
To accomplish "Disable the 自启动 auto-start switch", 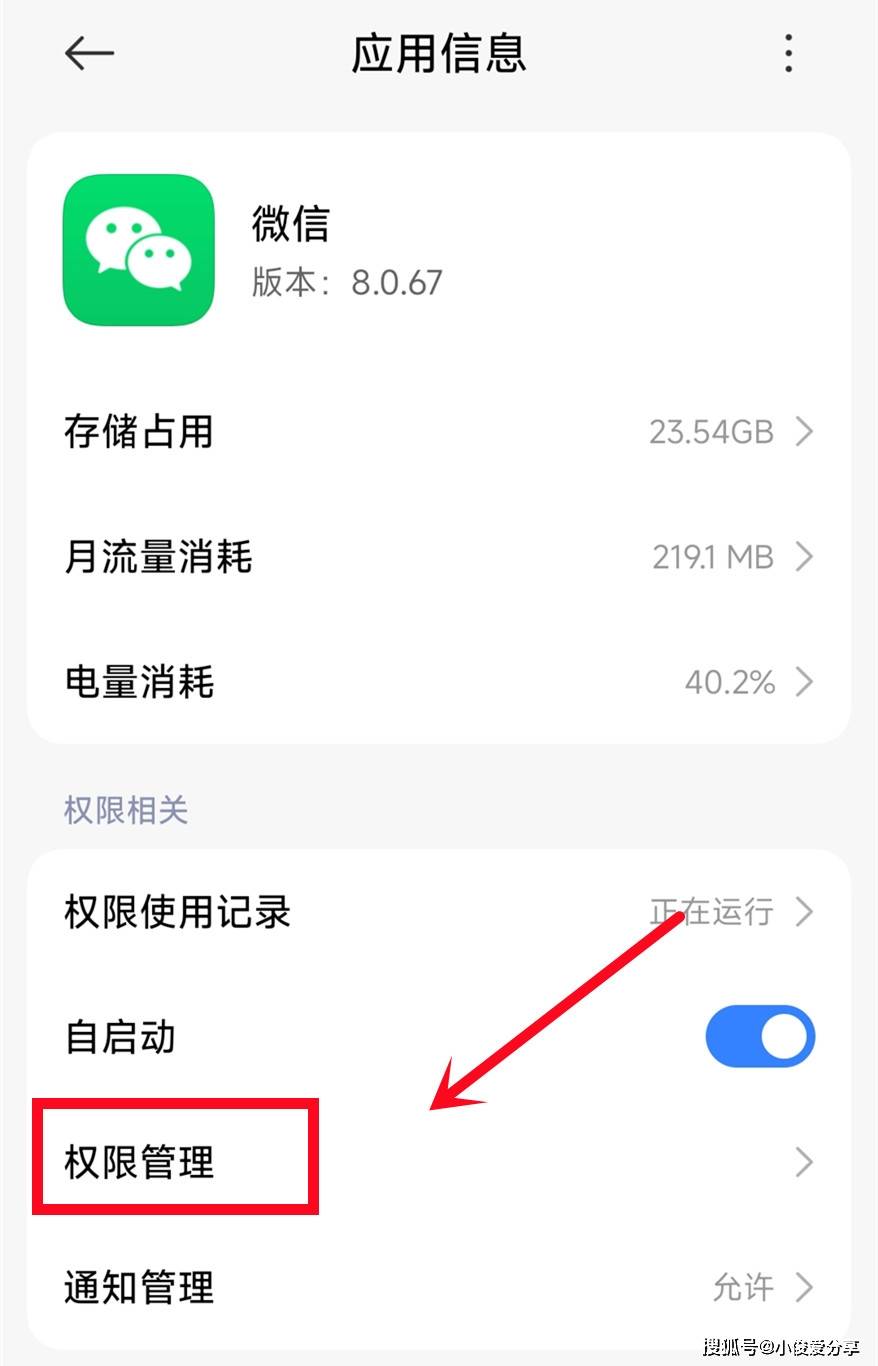I will [x=760, y=1036].
